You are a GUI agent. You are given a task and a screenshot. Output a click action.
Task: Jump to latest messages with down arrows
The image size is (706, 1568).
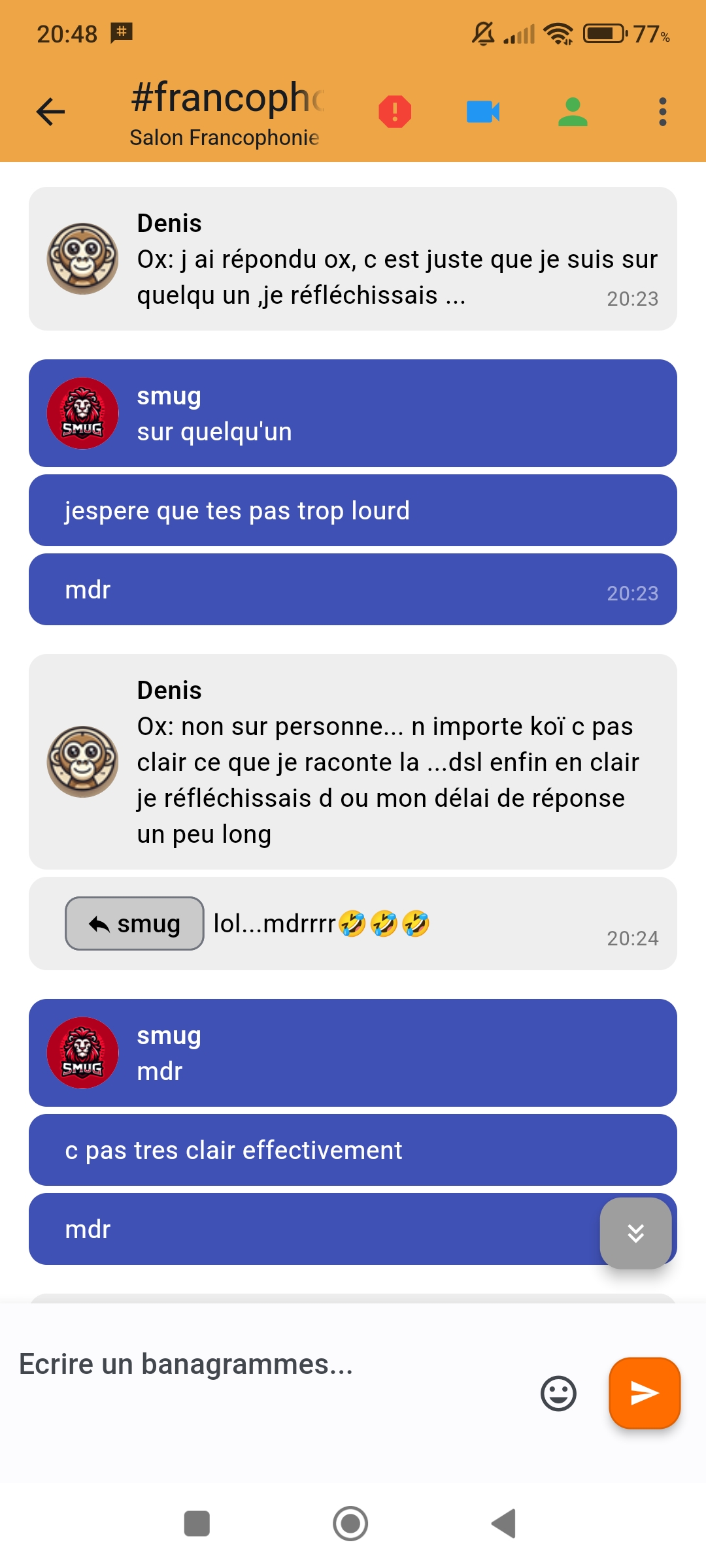[635, 1233]
